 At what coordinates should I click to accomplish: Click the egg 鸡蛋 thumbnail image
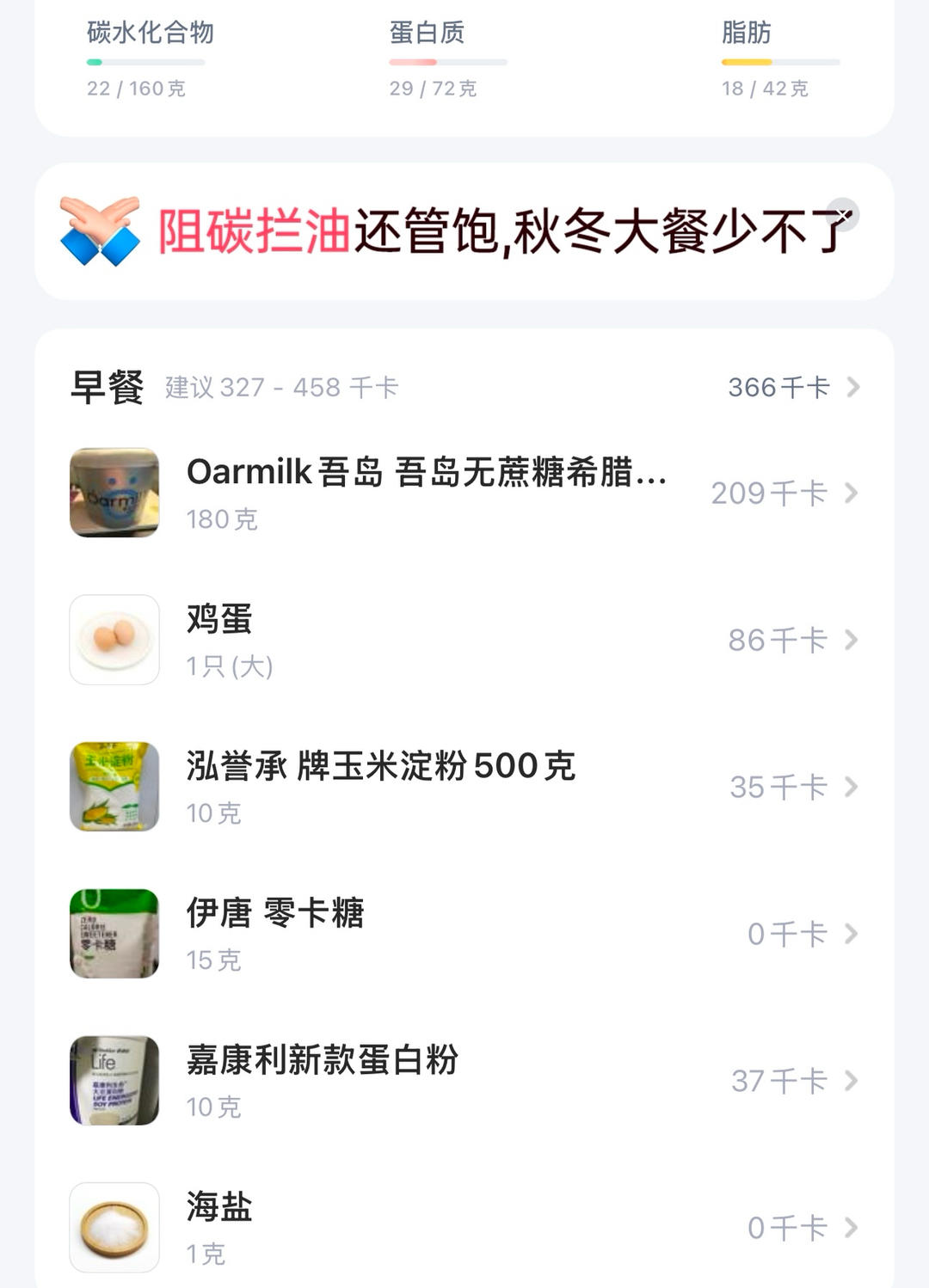point(113,640)
